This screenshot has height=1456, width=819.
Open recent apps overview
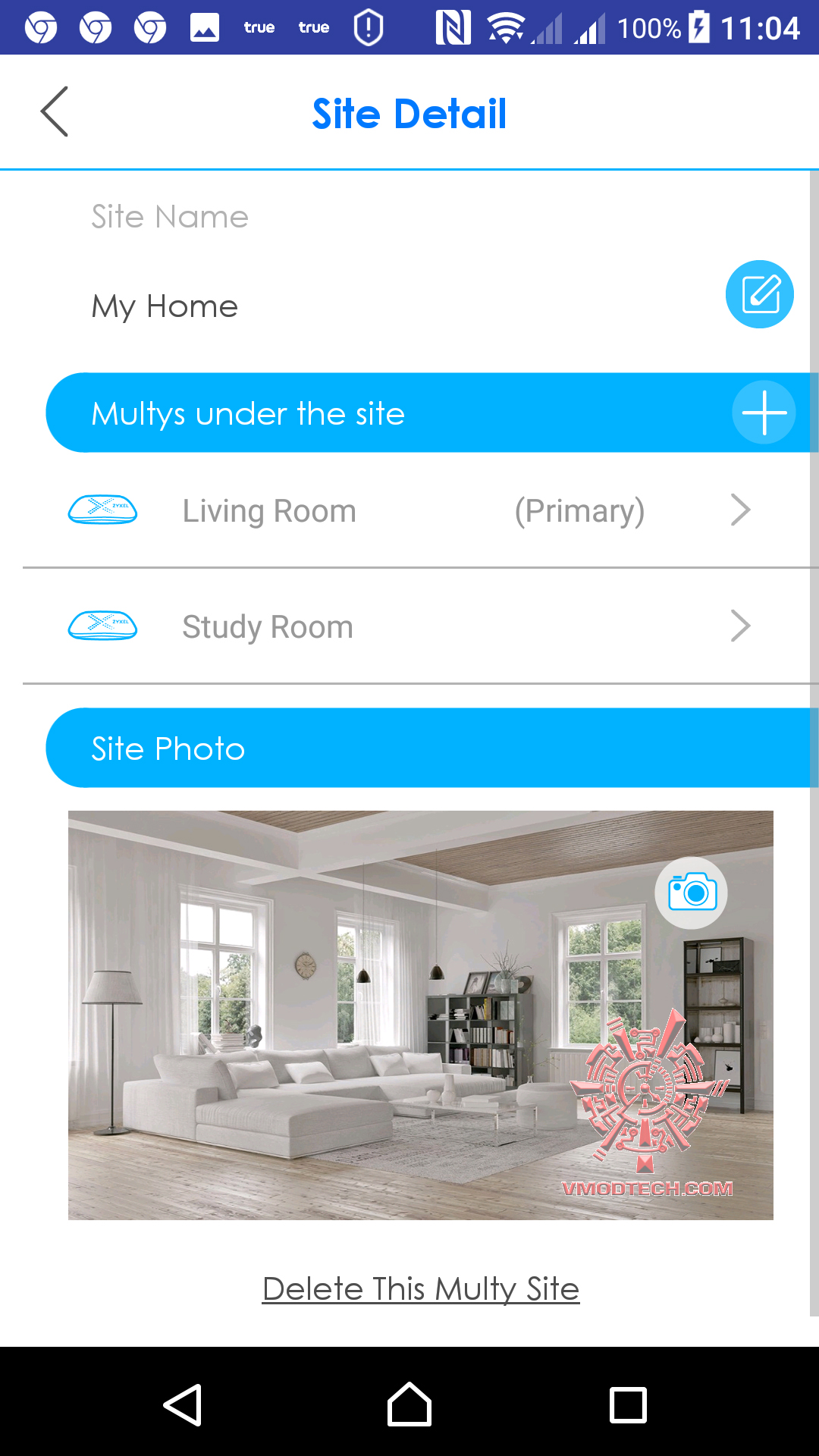coord(628,1404)
